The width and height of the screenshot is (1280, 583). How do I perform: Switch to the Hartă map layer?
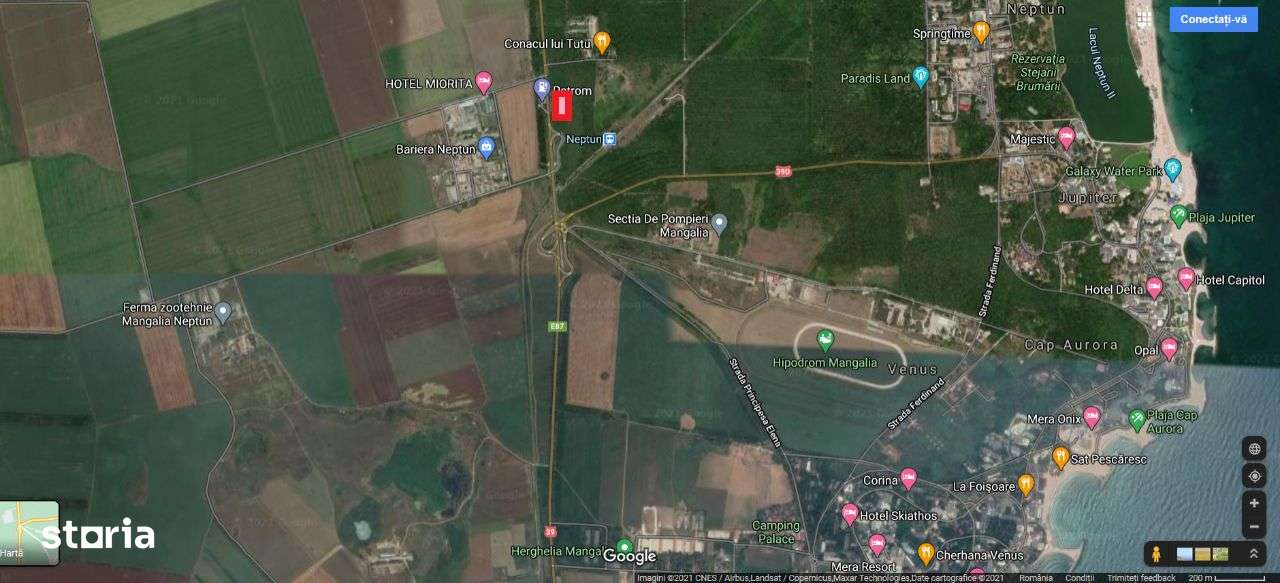point(29,531)
